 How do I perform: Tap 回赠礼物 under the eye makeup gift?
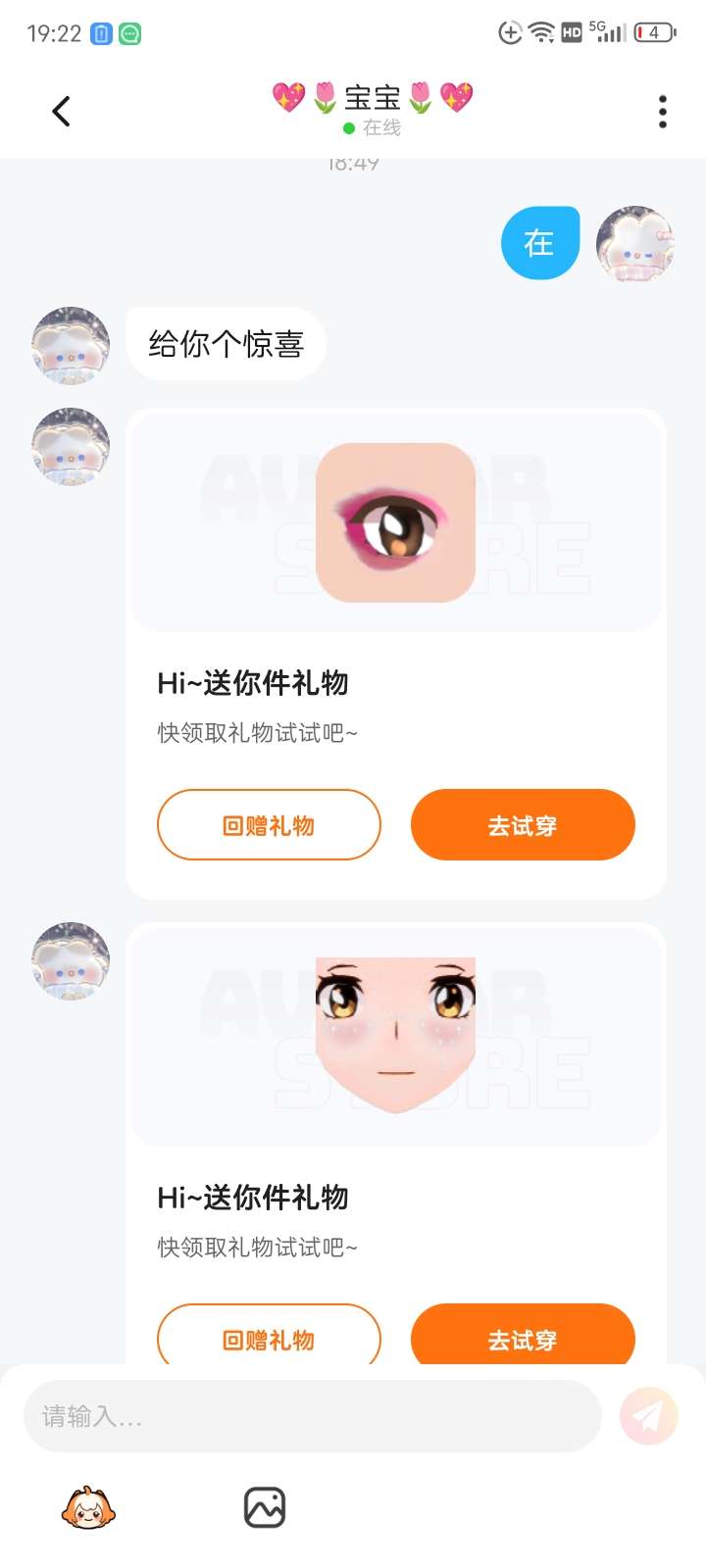coord(269,825)
